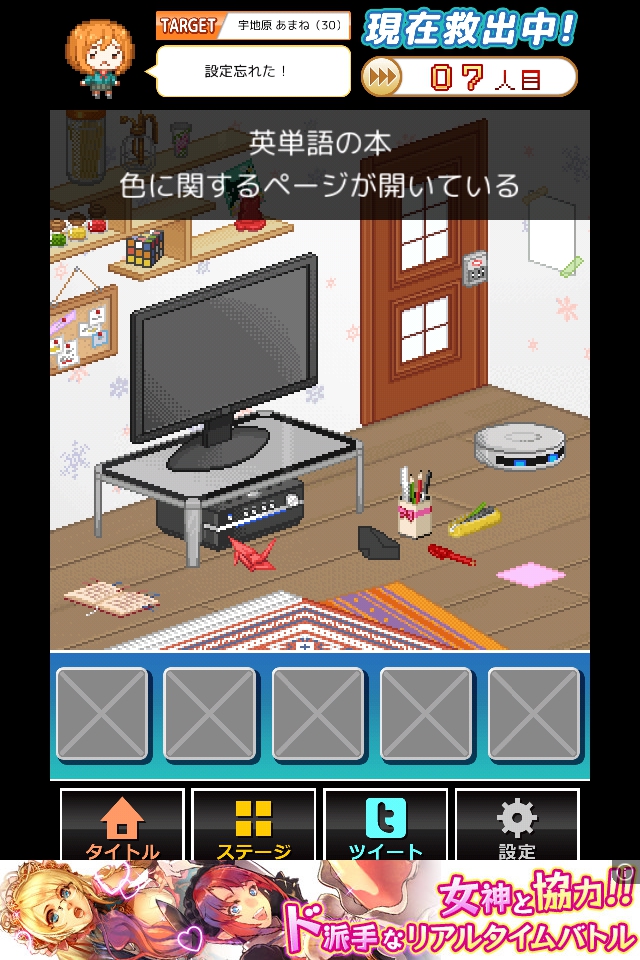This screenshot has height=960, width=640.
Task: Tap the fast-forward skip button
Action: (x=382, y=77)
